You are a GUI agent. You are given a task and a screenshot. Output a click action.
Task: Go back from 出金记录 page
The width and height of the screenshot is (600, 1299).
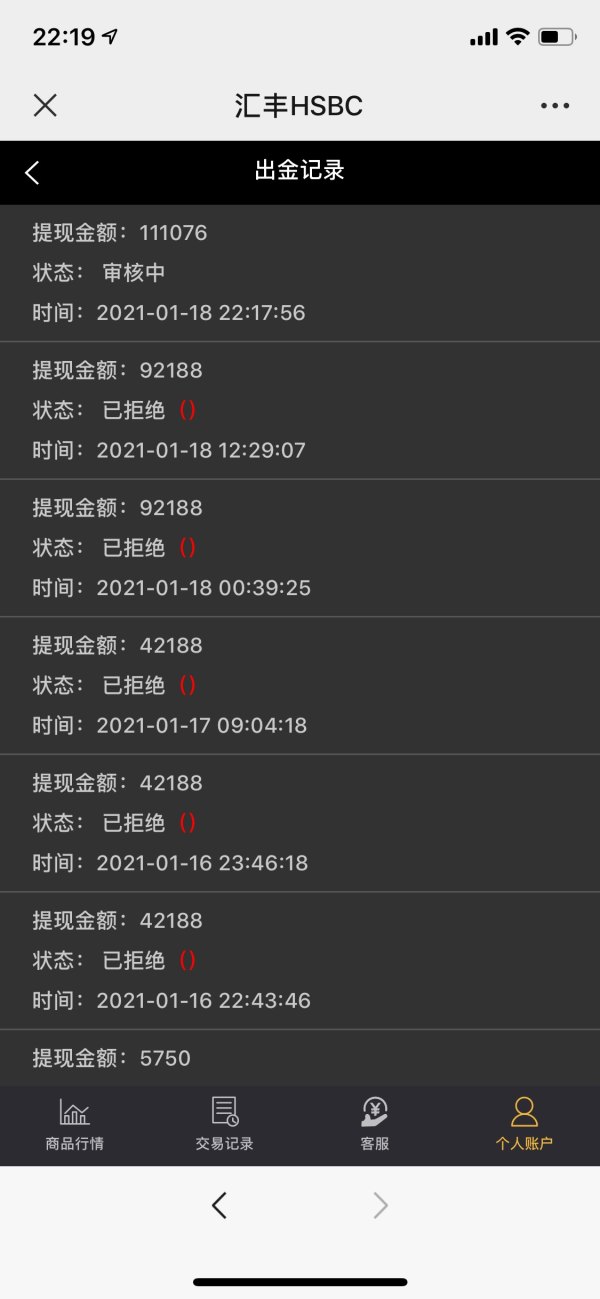(x=32, y=172)
